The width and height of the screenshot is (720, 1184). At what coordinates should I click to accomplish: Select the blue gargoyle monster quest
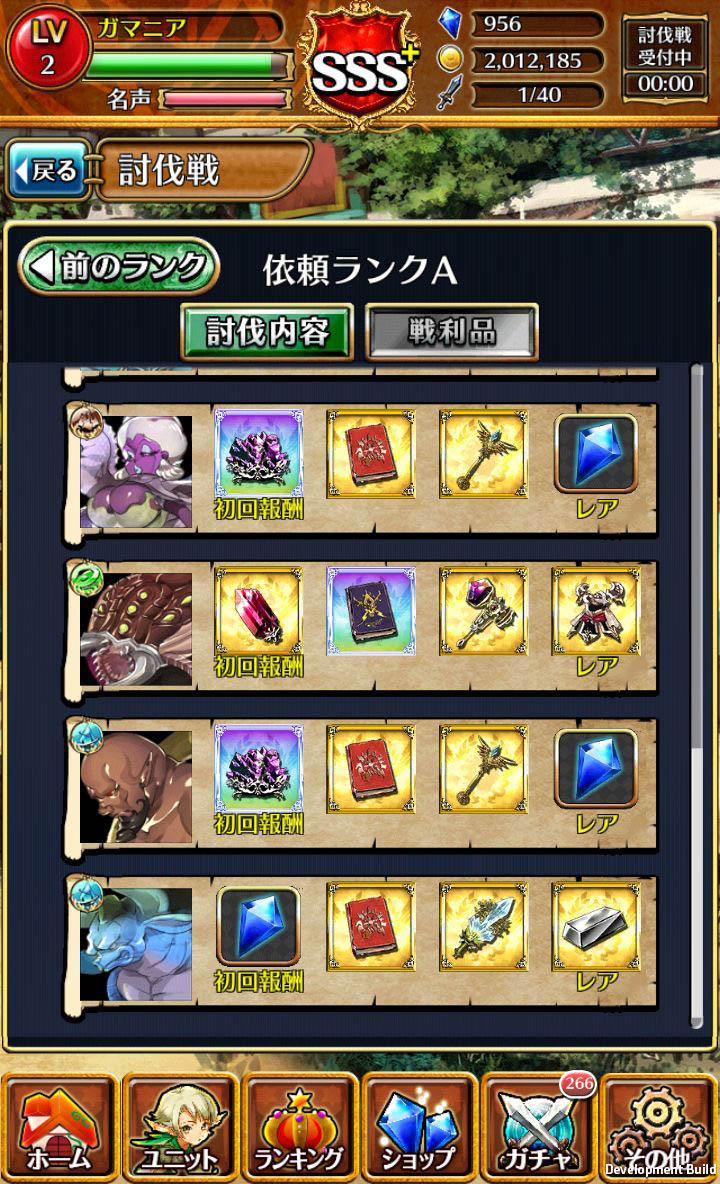[136, 944]
